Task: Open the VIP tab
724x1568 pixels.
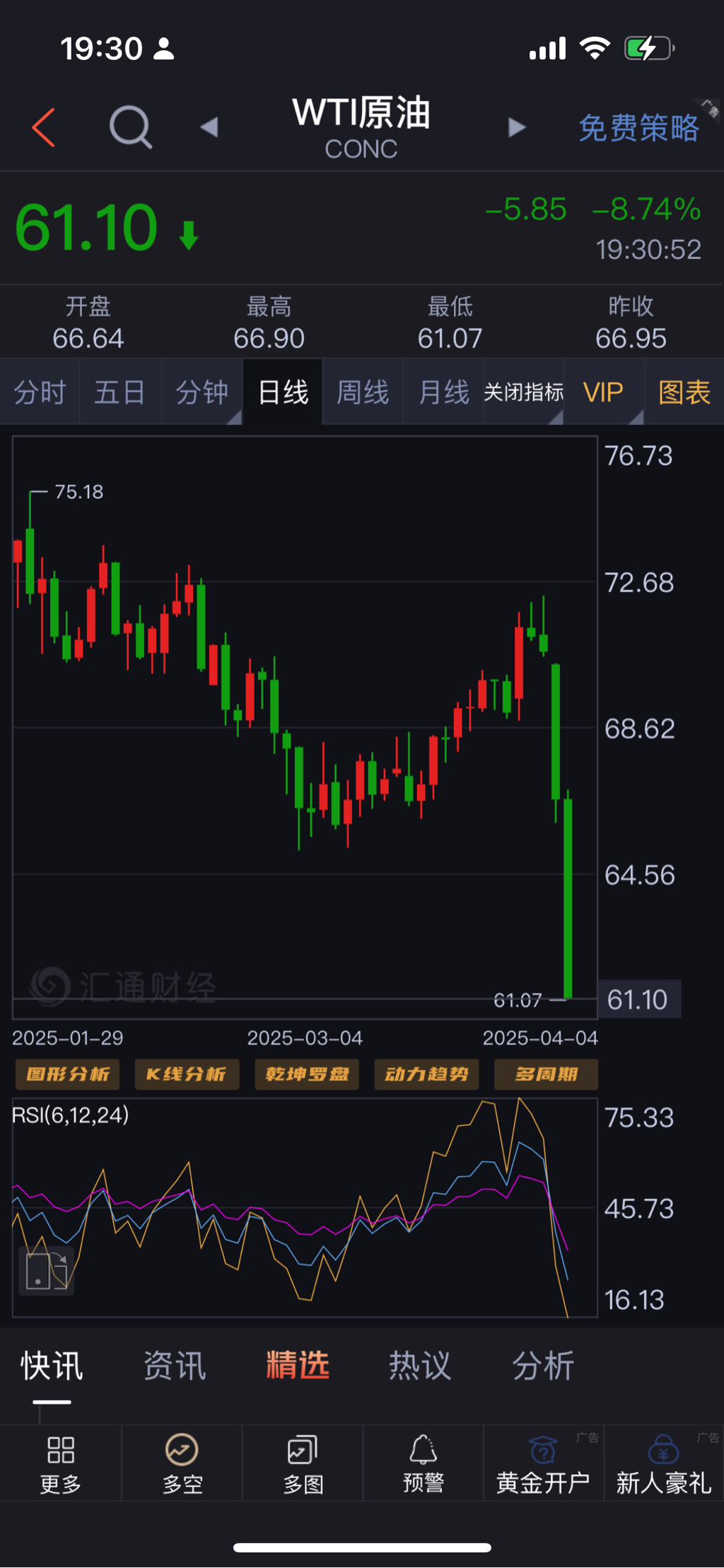Action: (603, 393)
